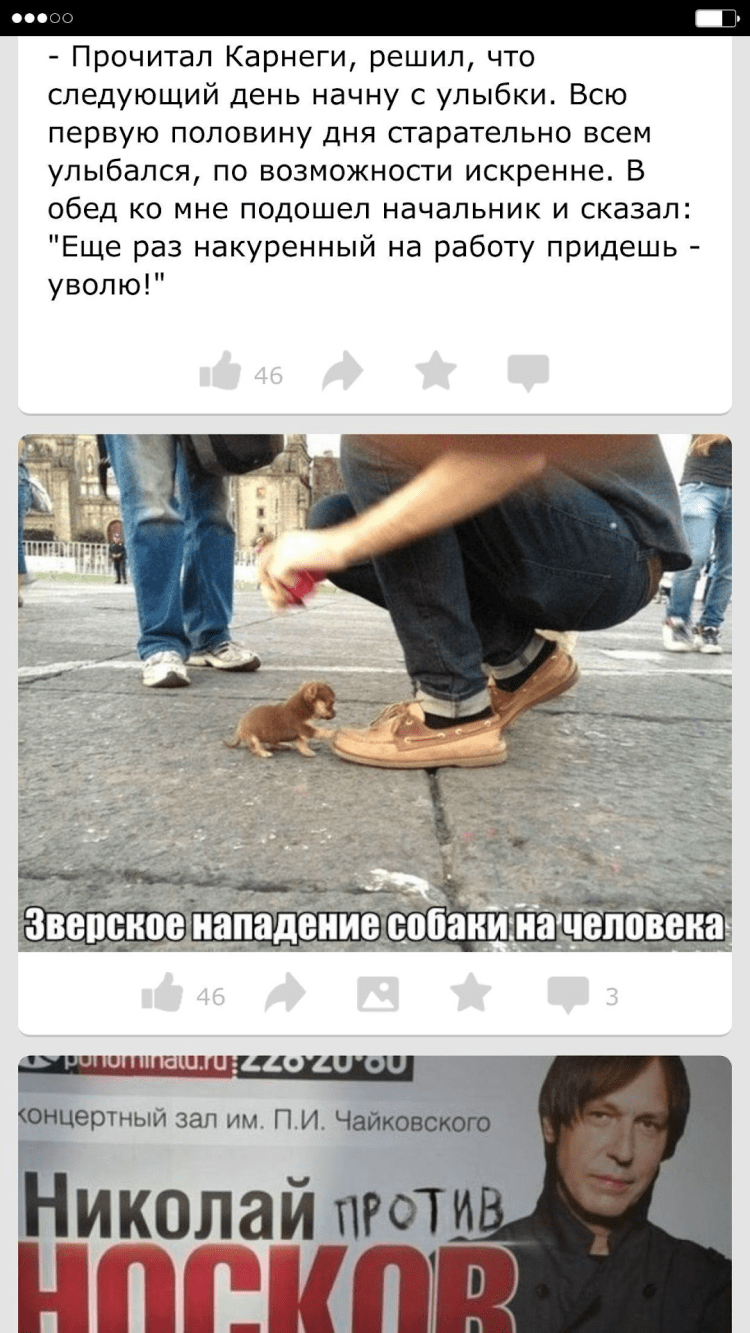Share the Carnegie joke post
Screen dimensions: 750x1333
click(x=343, y=372)
